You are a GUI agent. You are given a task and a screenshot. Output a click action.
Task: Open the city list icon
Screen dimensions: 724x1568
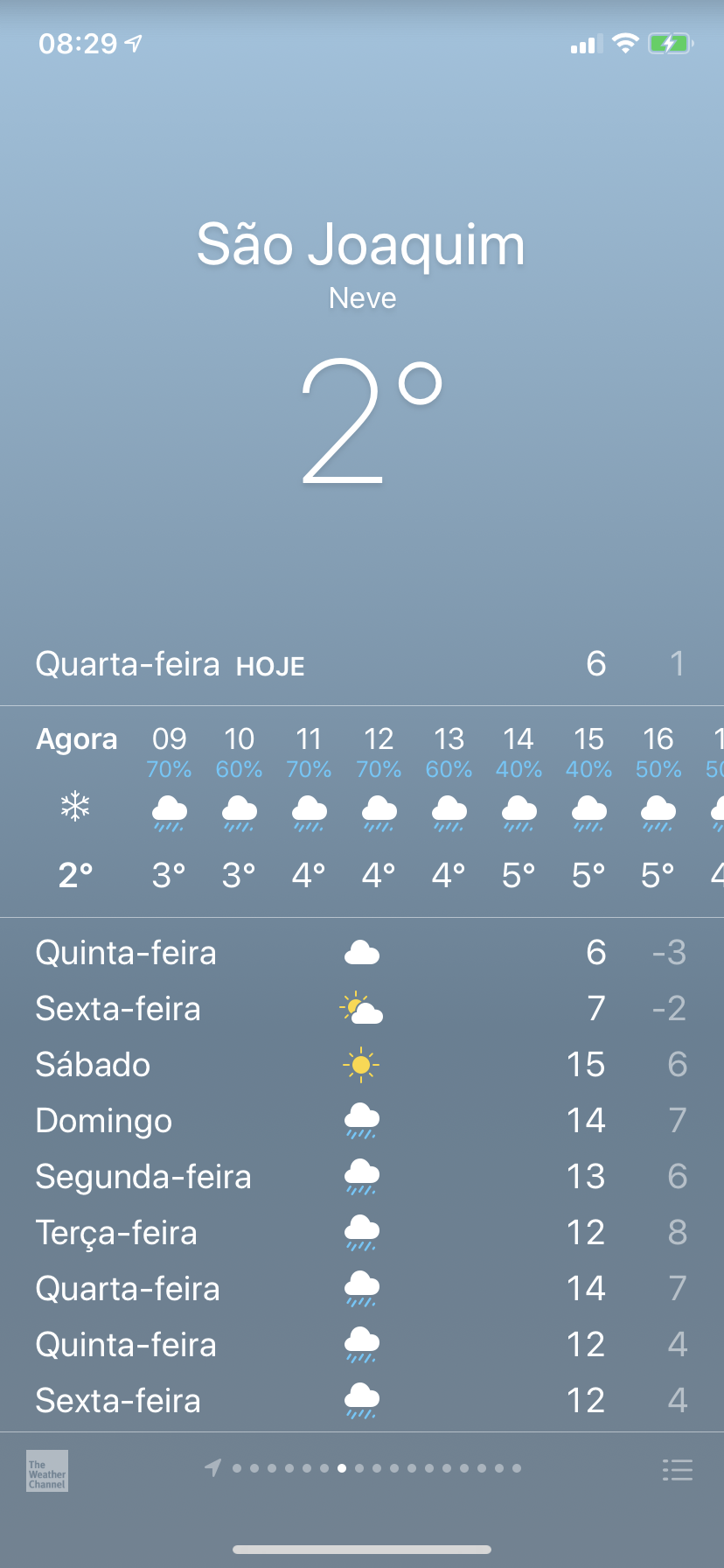click(x=678, y=1469)
